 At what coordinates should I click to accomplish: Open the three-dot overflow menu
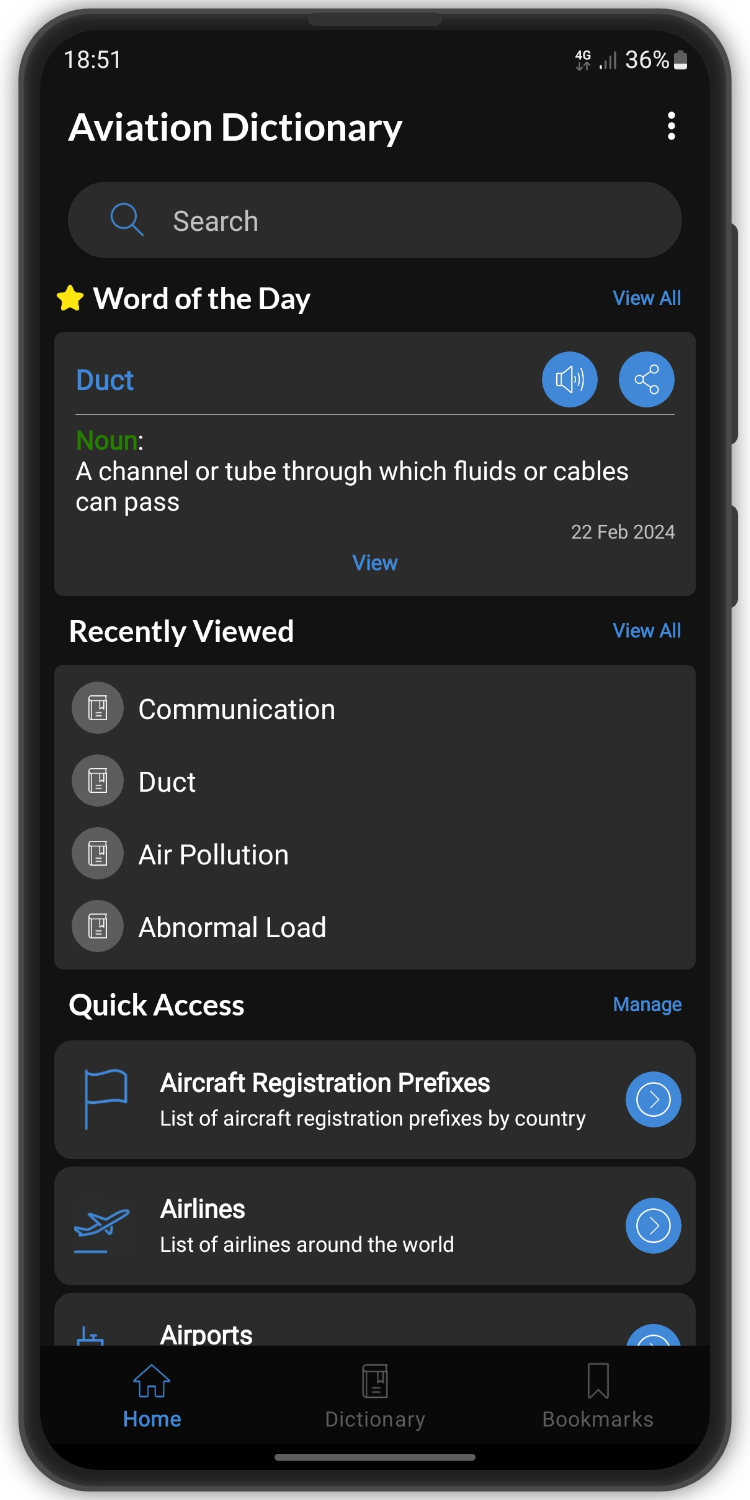tap(671, 126)
